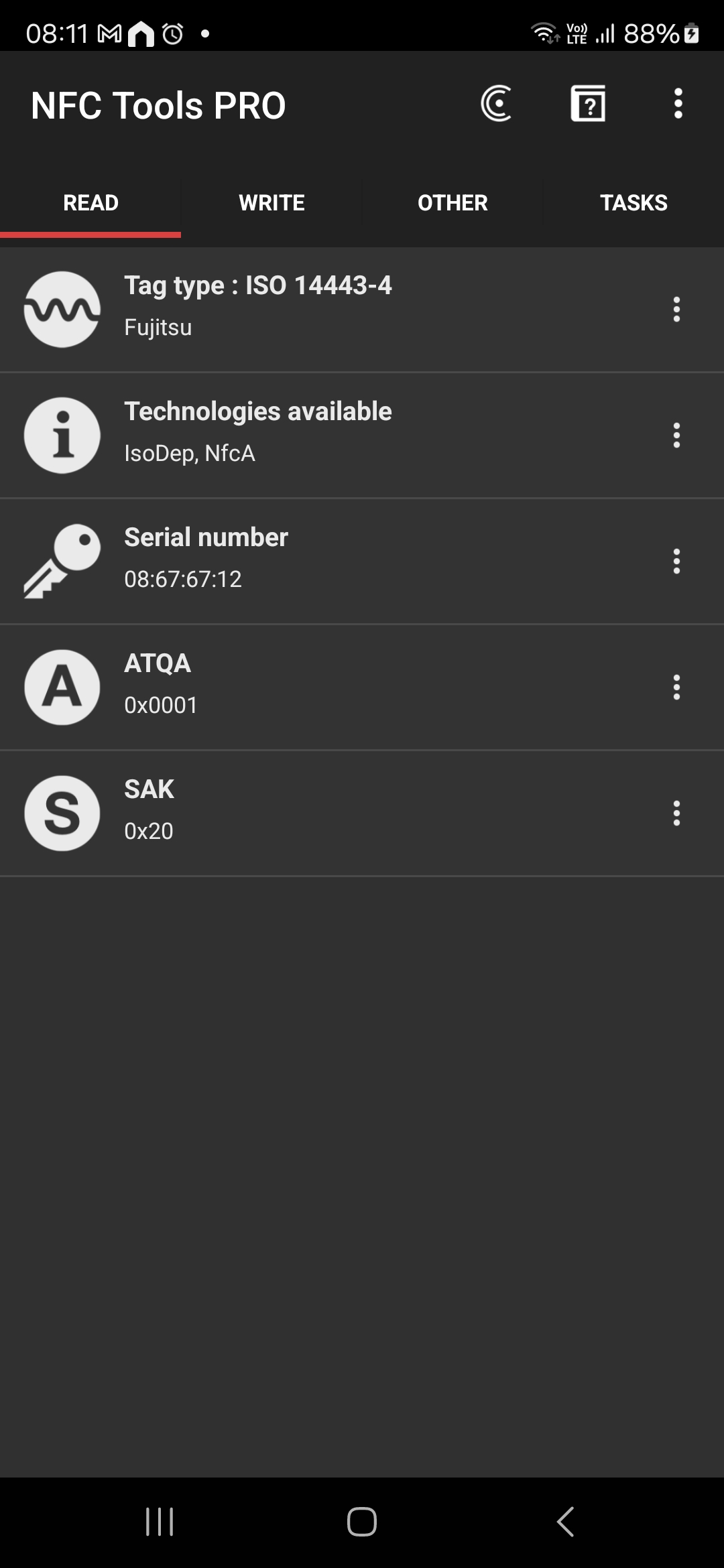Open the help window icon
The width and height of the screenshot is (724, 1568).
[588, 104]
